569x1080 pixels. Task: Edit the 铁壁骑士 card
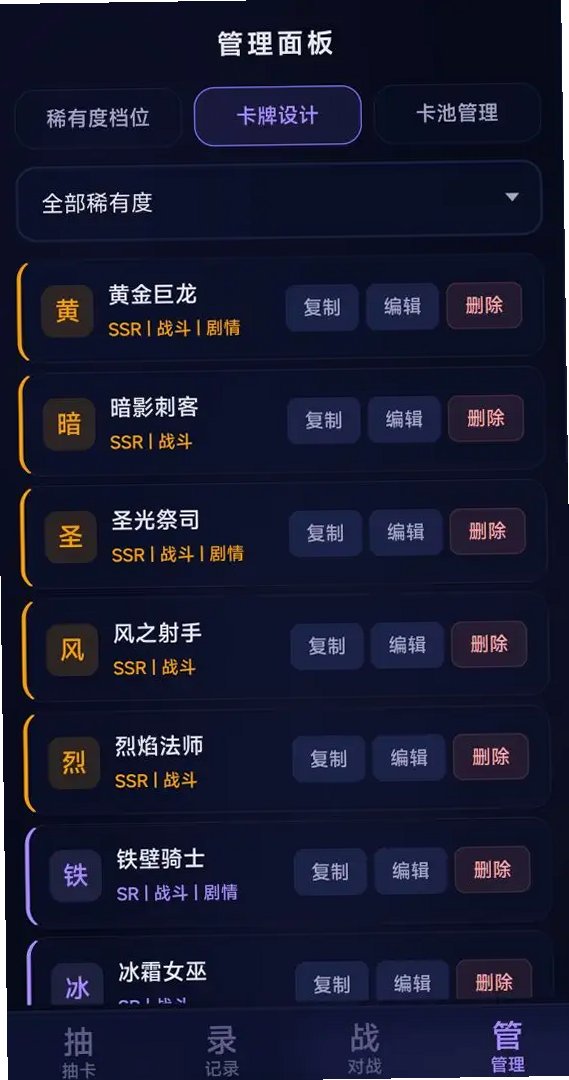tap(411, 871)
